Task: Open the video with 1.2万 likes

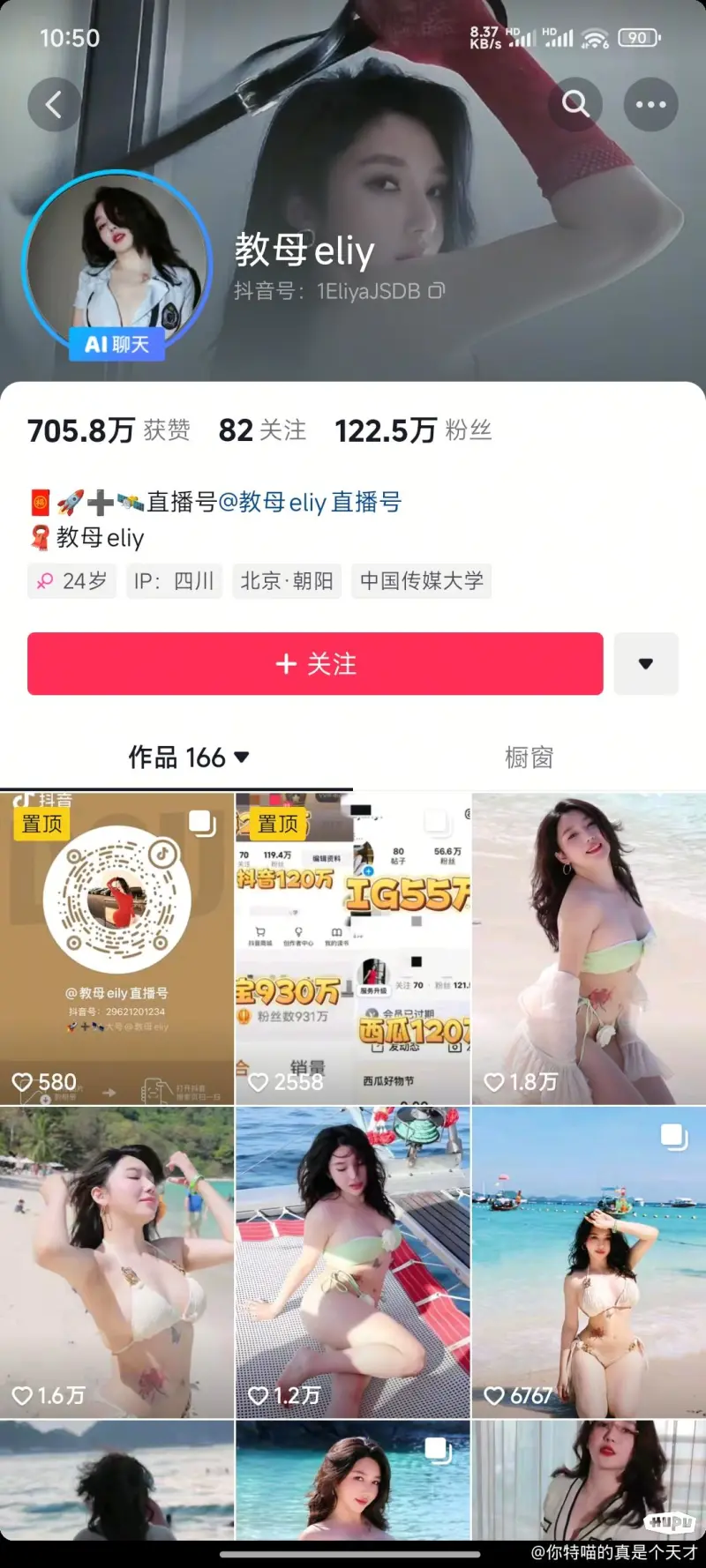Action: point(352,1262)
